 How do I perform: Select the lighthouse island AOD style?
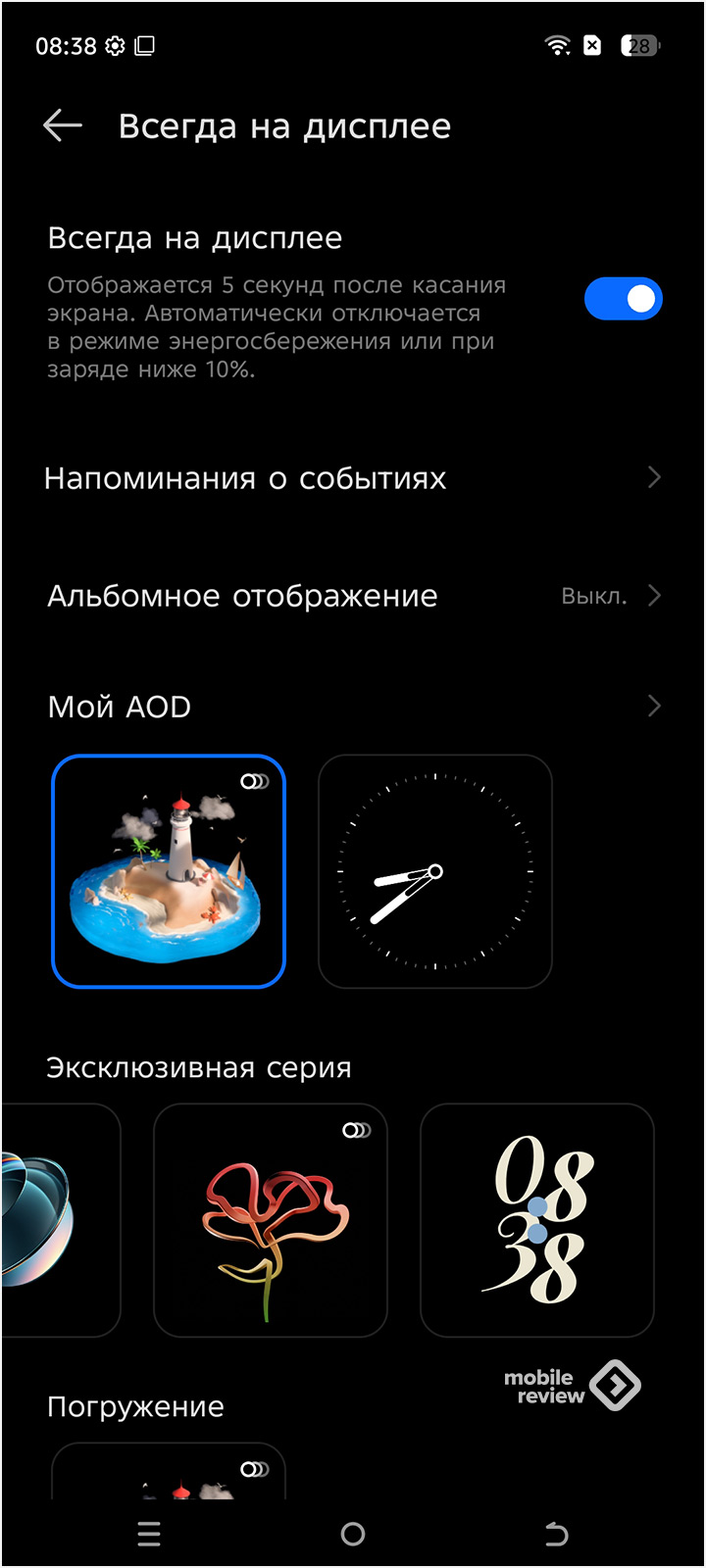point(169,871)
